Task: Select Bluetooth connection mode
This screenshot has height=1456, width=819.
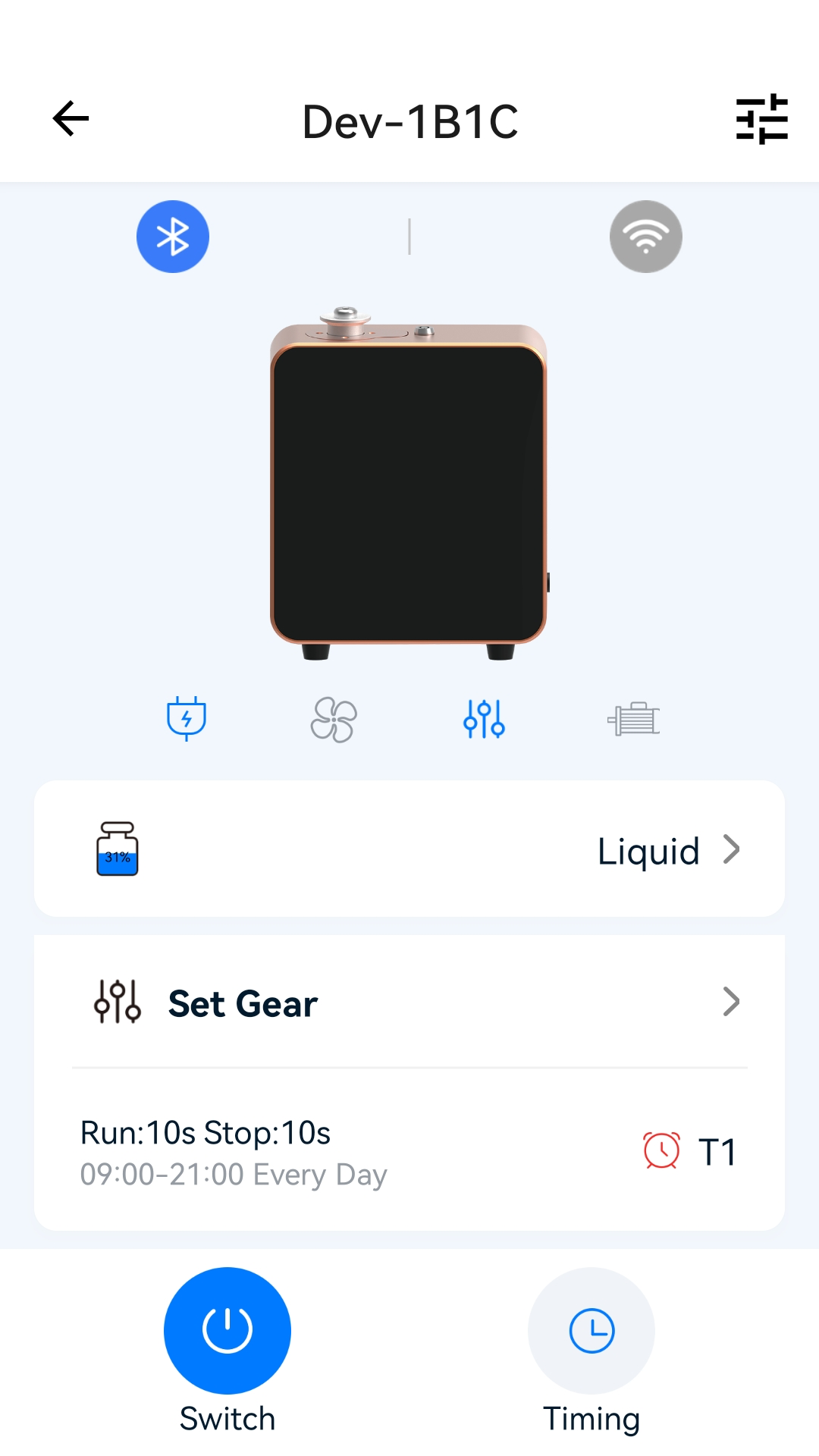Action: click(173, 237)
